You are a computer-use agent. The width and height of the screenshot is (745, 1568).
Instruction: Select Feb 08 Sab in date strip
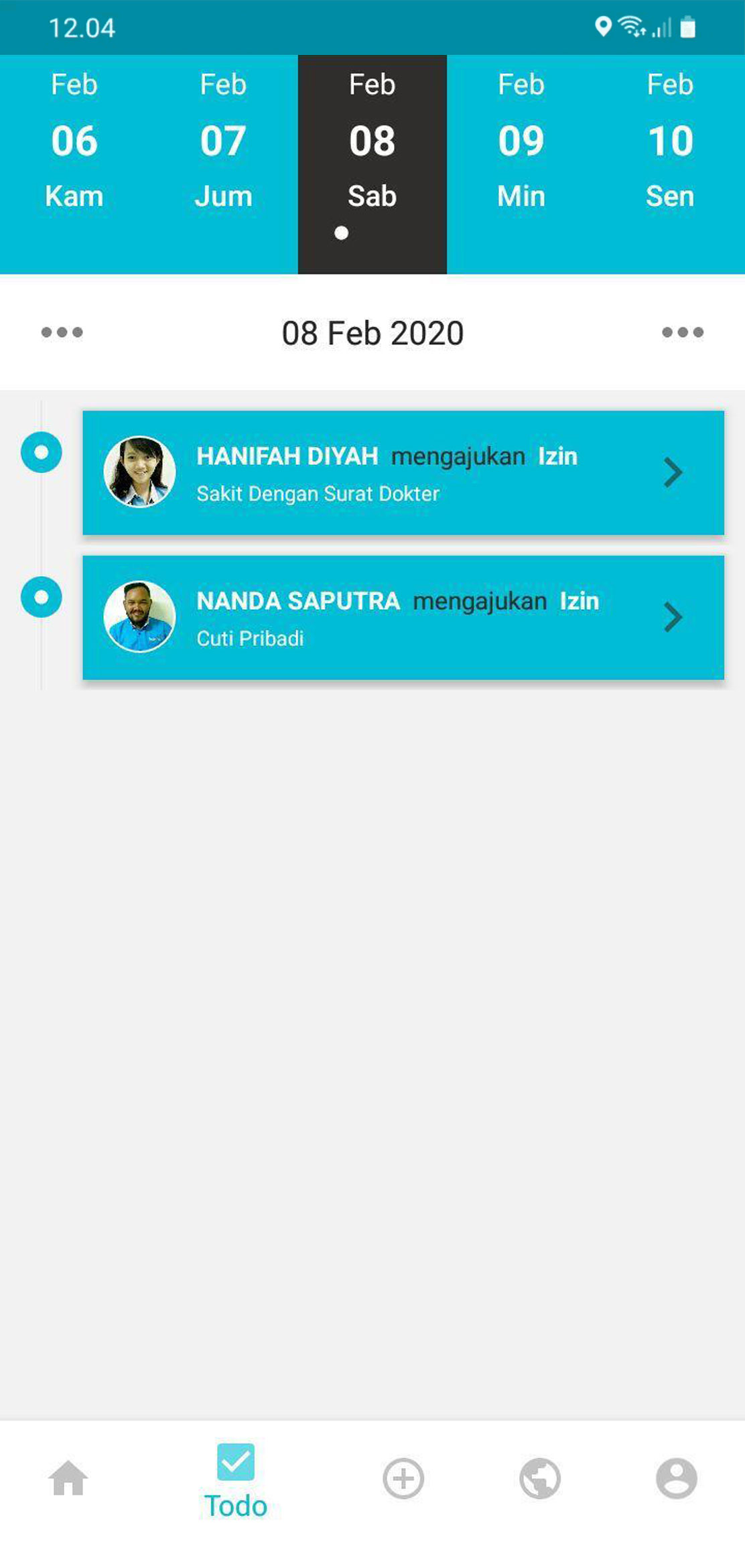[x=372, y=142]
